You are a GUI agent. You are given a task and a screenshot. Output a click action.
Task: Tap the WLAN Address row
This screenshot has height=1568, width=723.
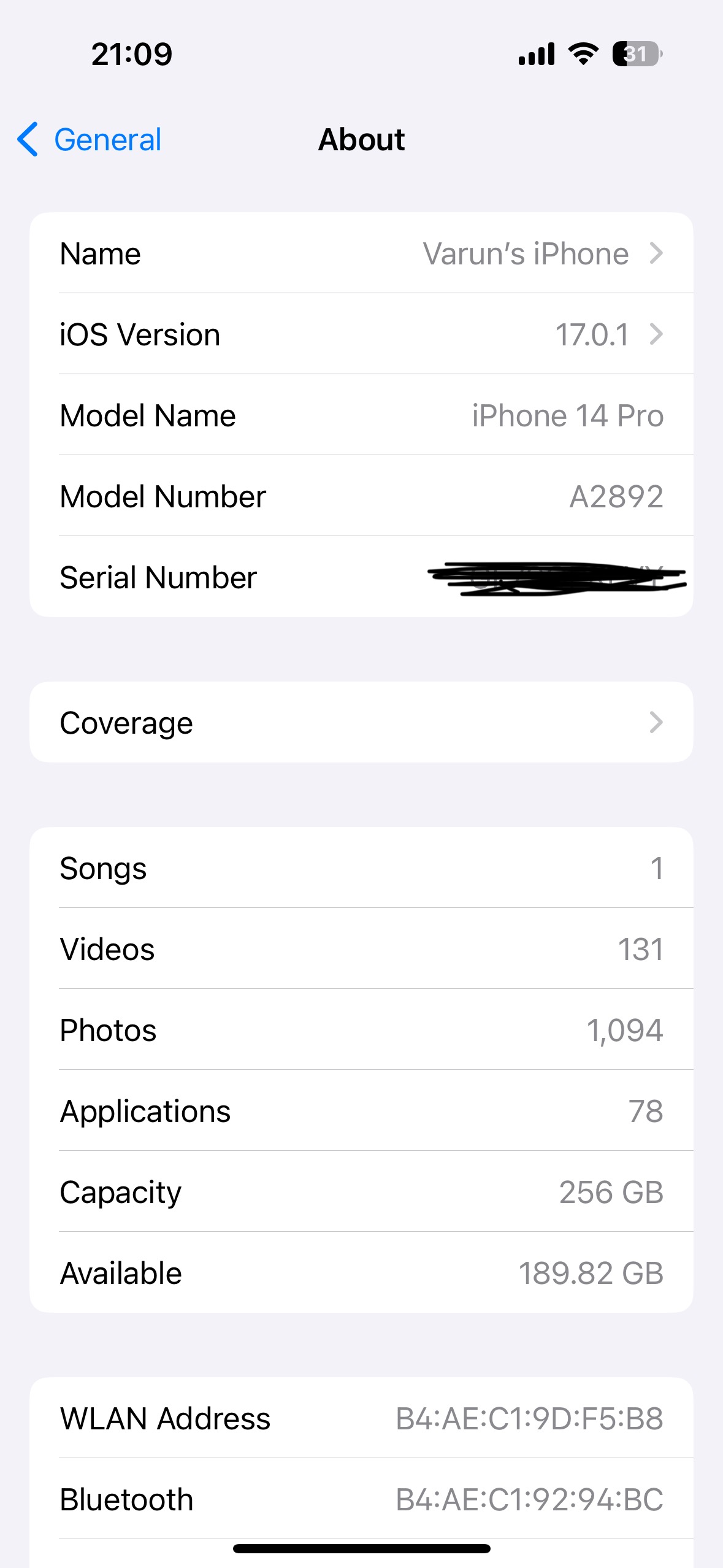(362, 1418)
